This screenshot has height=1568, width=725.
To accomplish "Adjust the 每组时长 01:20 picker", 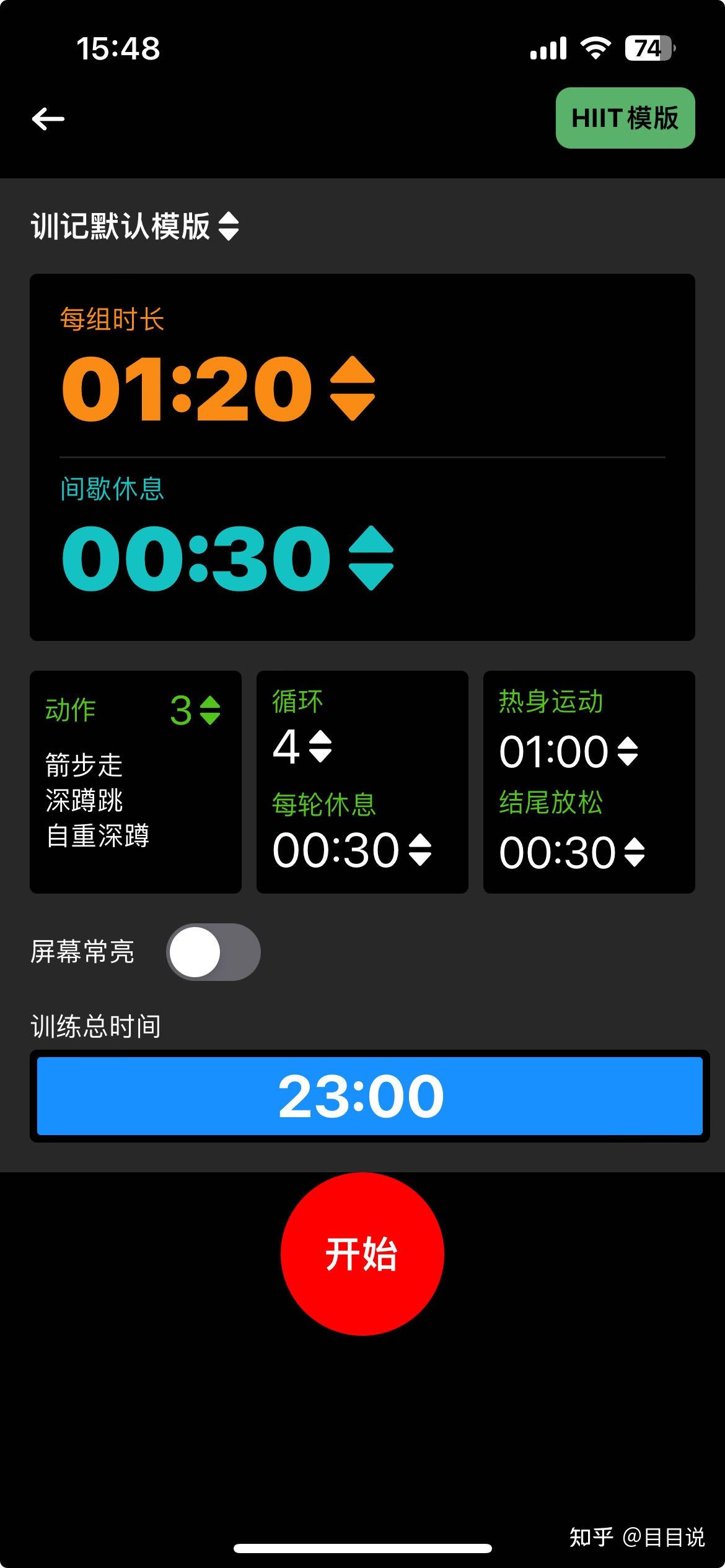I will [218, 388].
